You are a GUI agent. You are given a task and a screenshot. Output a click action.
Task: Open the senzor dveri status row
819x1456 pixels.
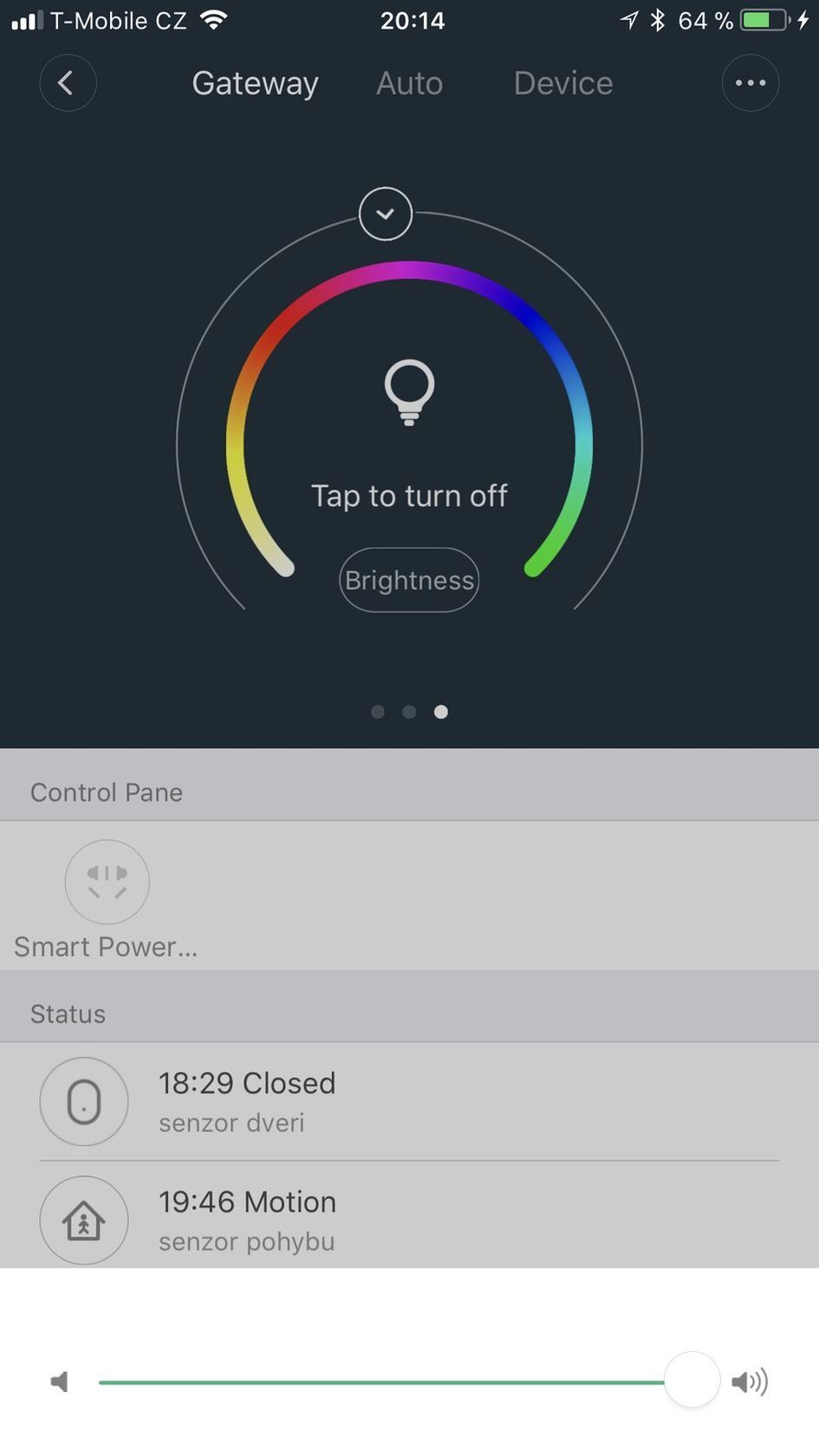(409, 1102)
